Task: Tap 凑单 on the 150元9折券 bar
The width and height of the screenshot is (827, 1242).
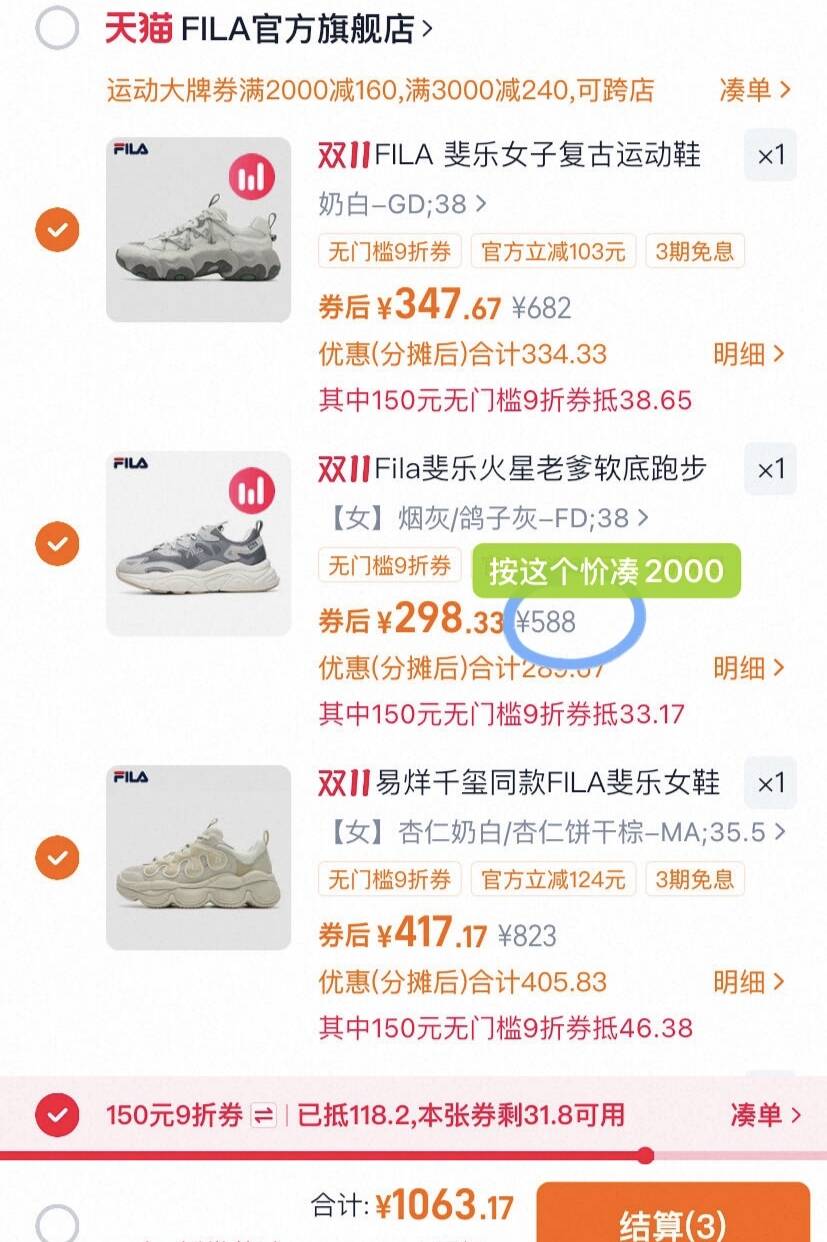Action: pyautogui.click(x=766, y=1115)
